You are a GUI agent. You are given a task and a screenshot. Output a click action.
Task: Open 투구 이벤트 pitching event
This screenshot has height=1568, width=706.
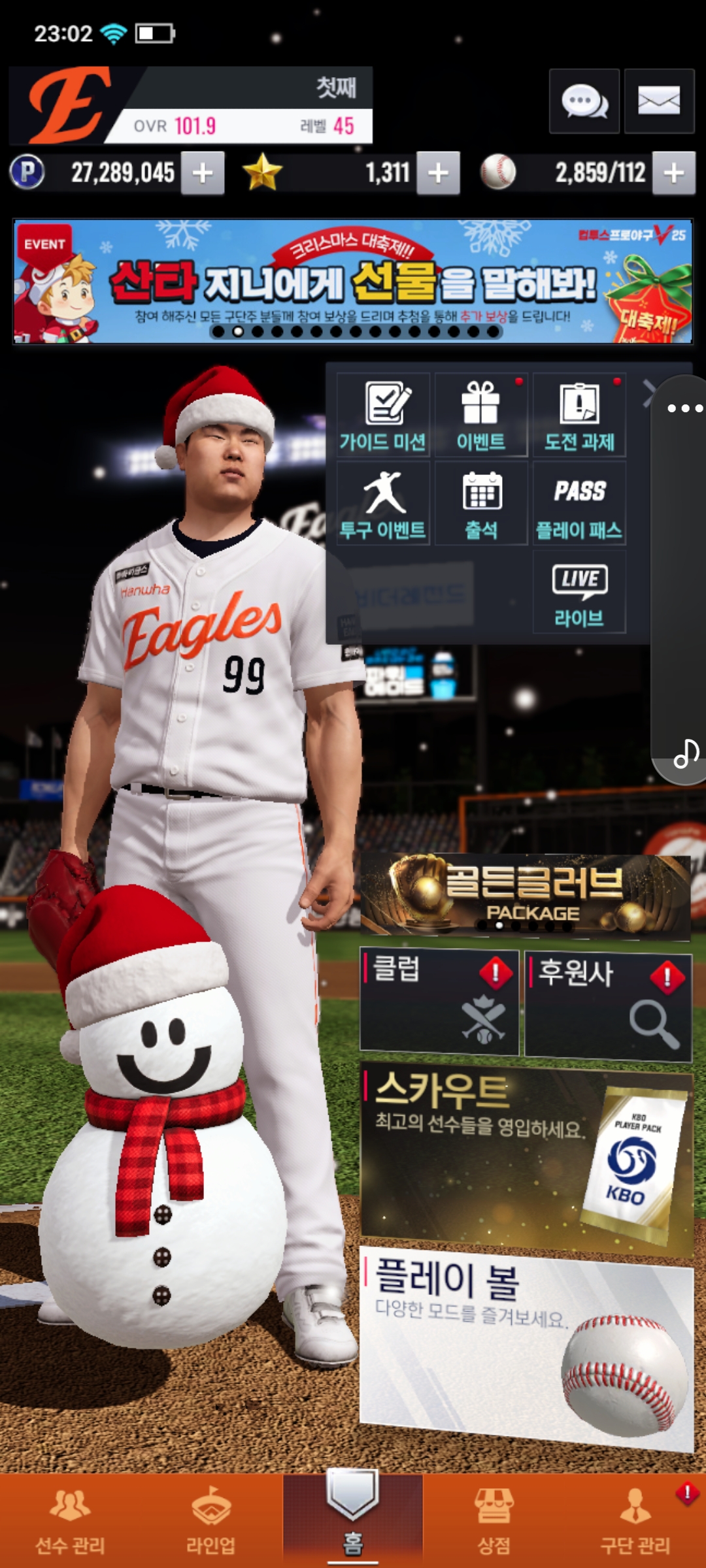[383, 504]
